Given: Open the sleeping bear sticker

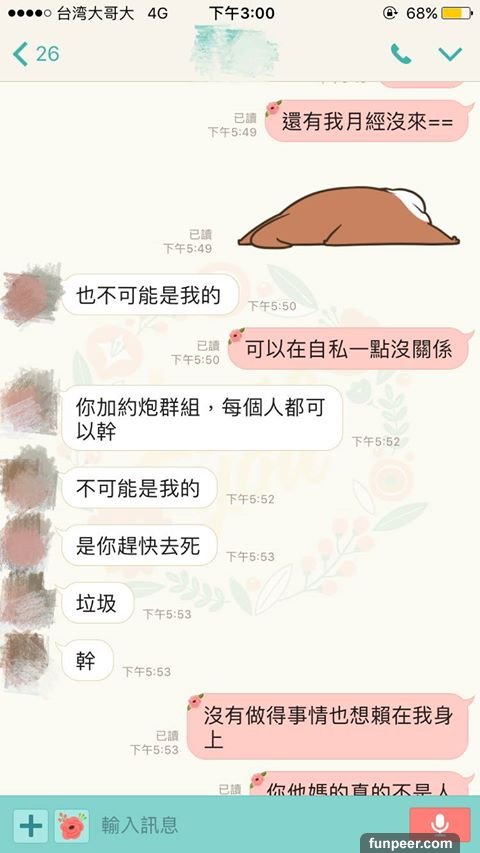Looking at the screenshot, I should pyautogui.click(x=349, y=217).
